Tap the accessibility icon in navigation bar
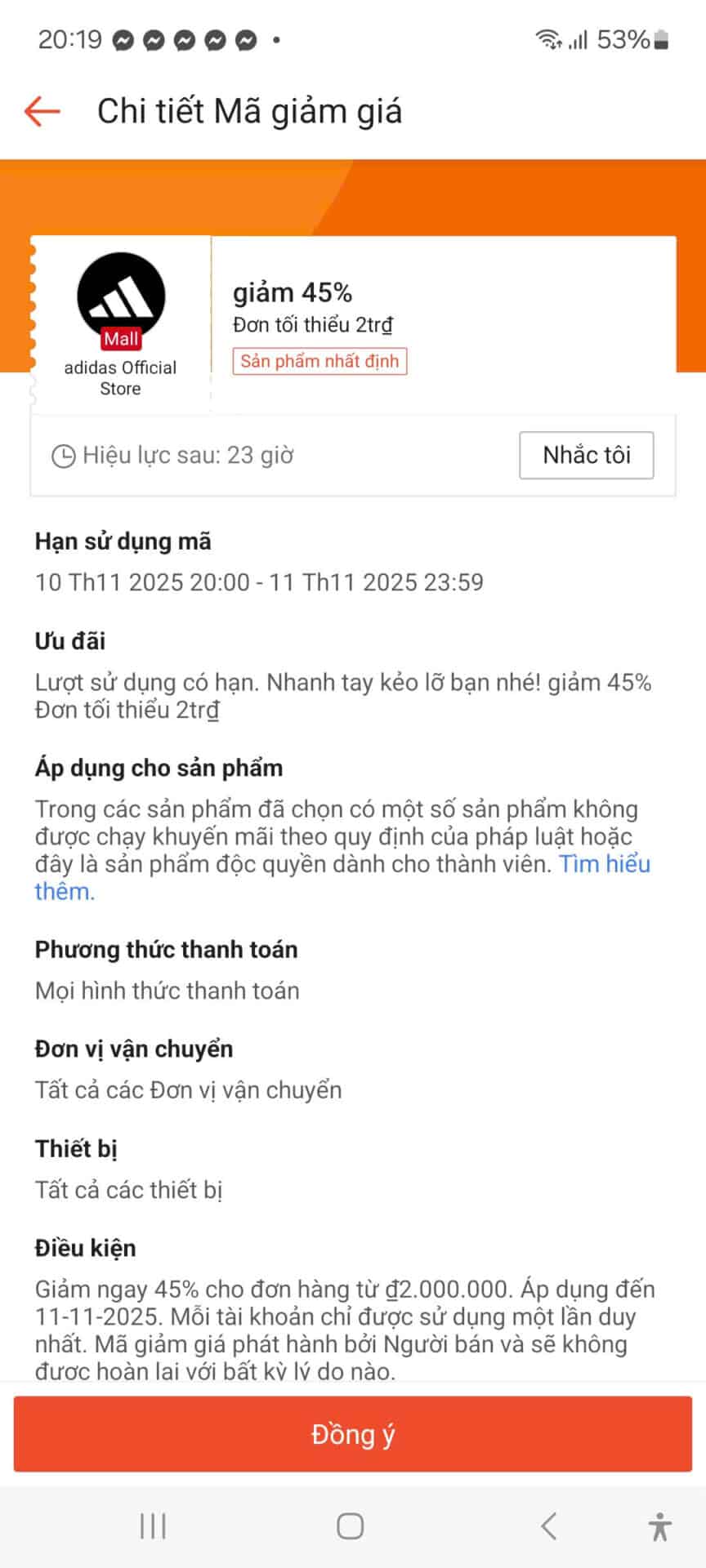Screen dimensions: 706x1568 coord(660,1524)
